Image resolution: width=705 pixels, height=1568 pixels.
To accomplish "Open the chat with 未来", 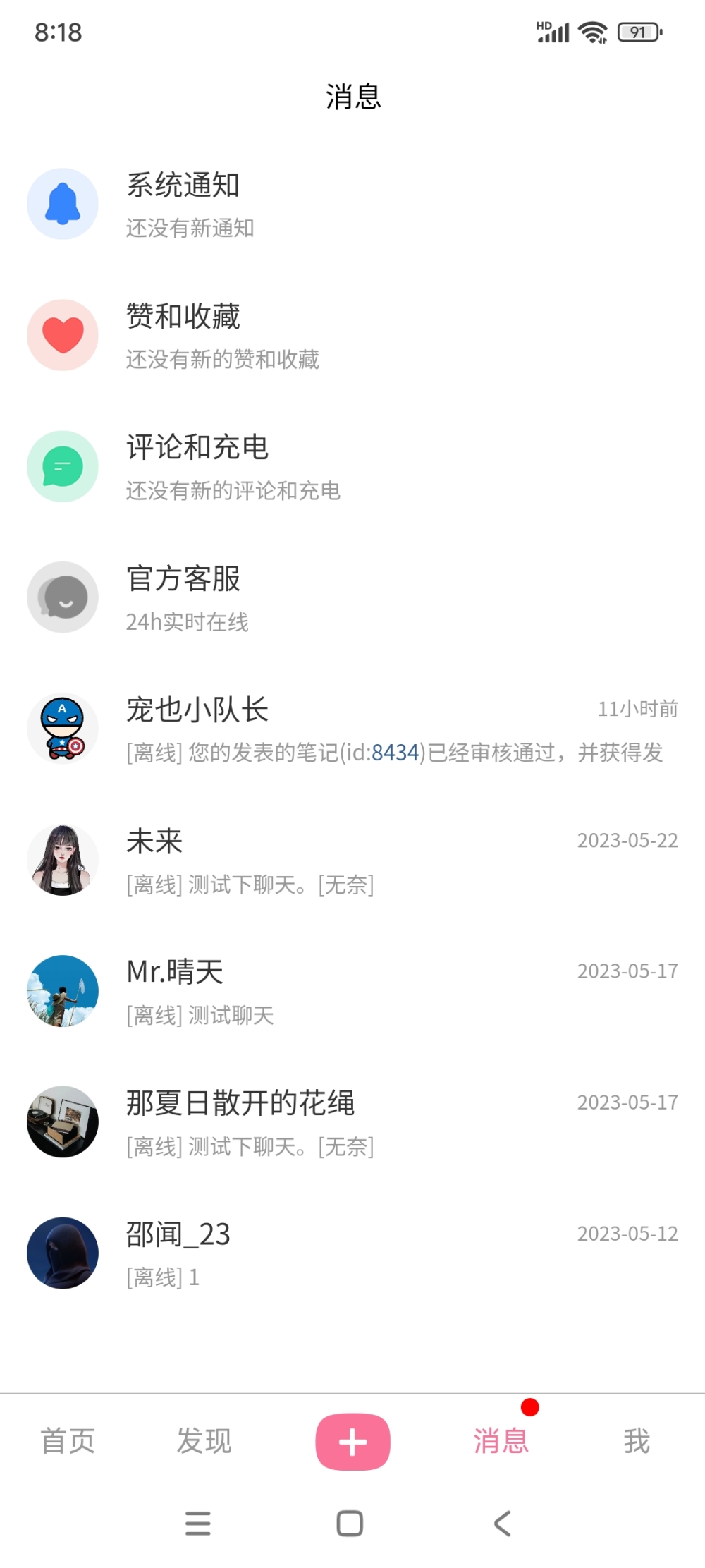I will (352, 861).
